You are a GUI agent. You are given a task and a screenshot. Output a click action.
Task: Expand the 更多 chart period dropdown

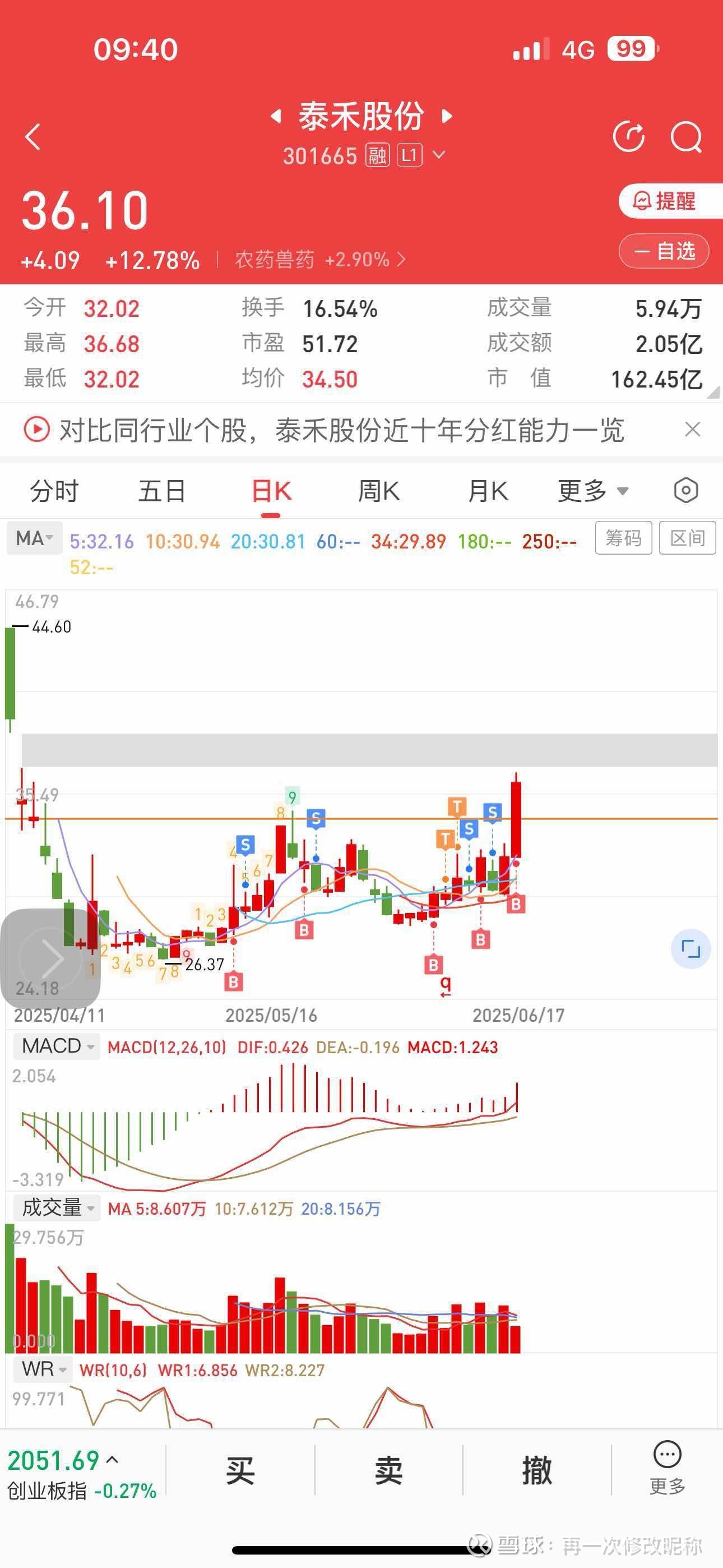[x=593, y=491]
